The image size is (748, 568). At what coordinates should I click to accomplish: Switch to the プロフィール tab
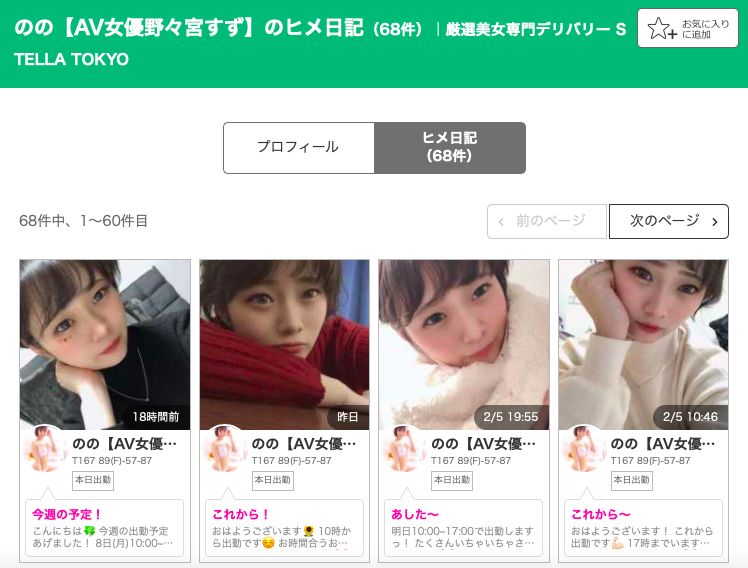pos(298,147)
